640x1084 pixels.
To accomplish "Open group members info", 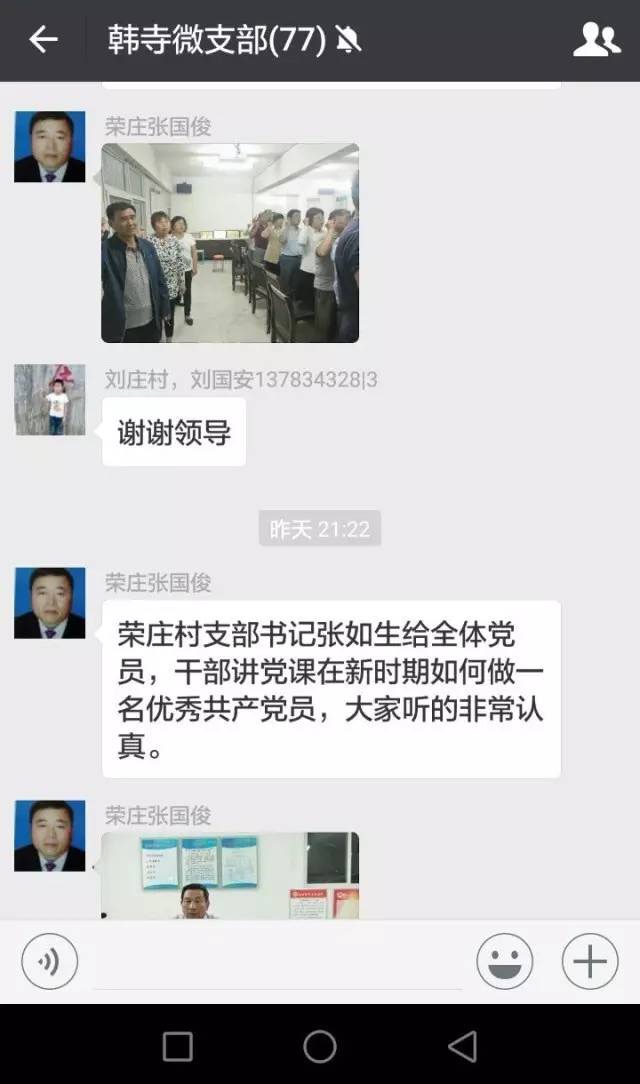I will 596,40.
